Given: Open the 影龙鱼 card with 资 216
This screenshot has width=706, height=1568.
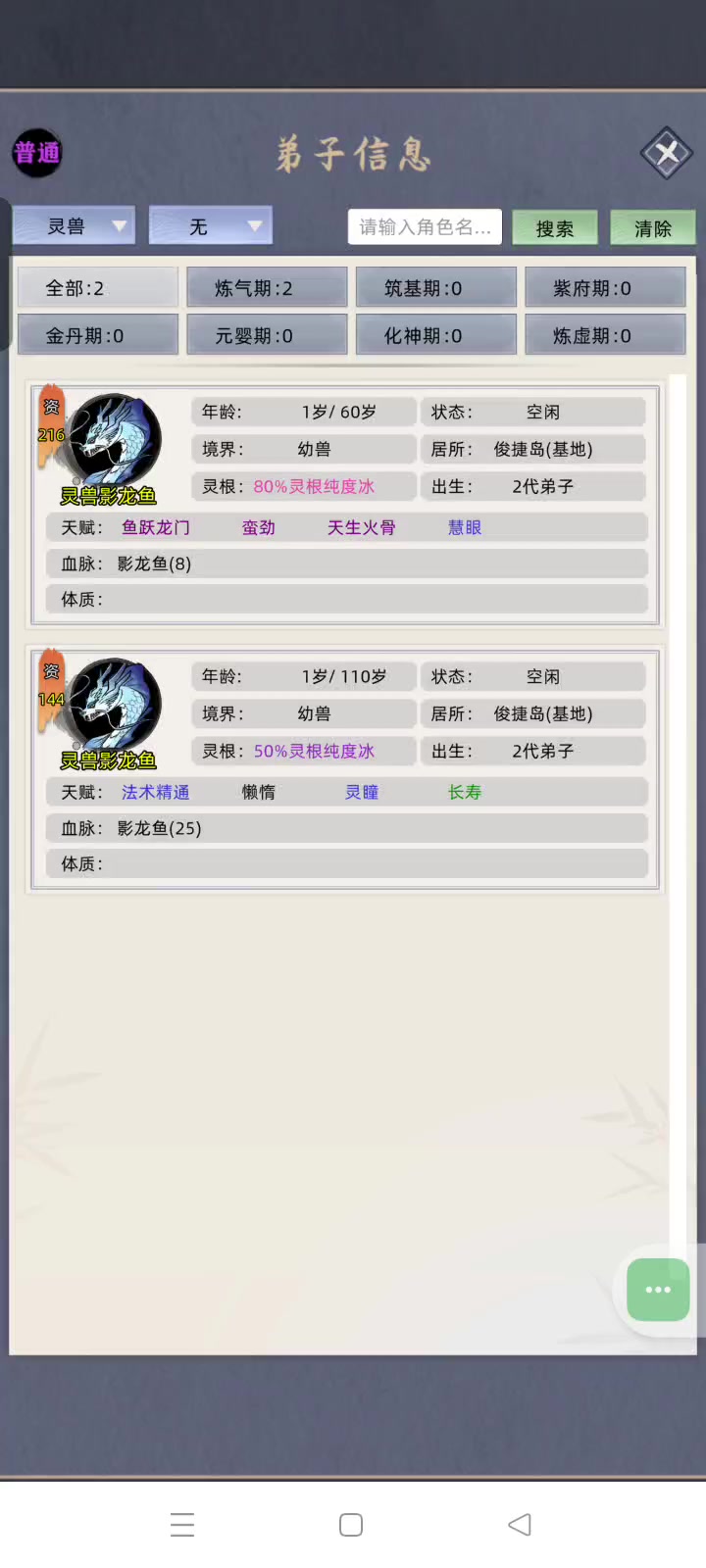Looking at the screenshot, I should (x=345, y=505).
